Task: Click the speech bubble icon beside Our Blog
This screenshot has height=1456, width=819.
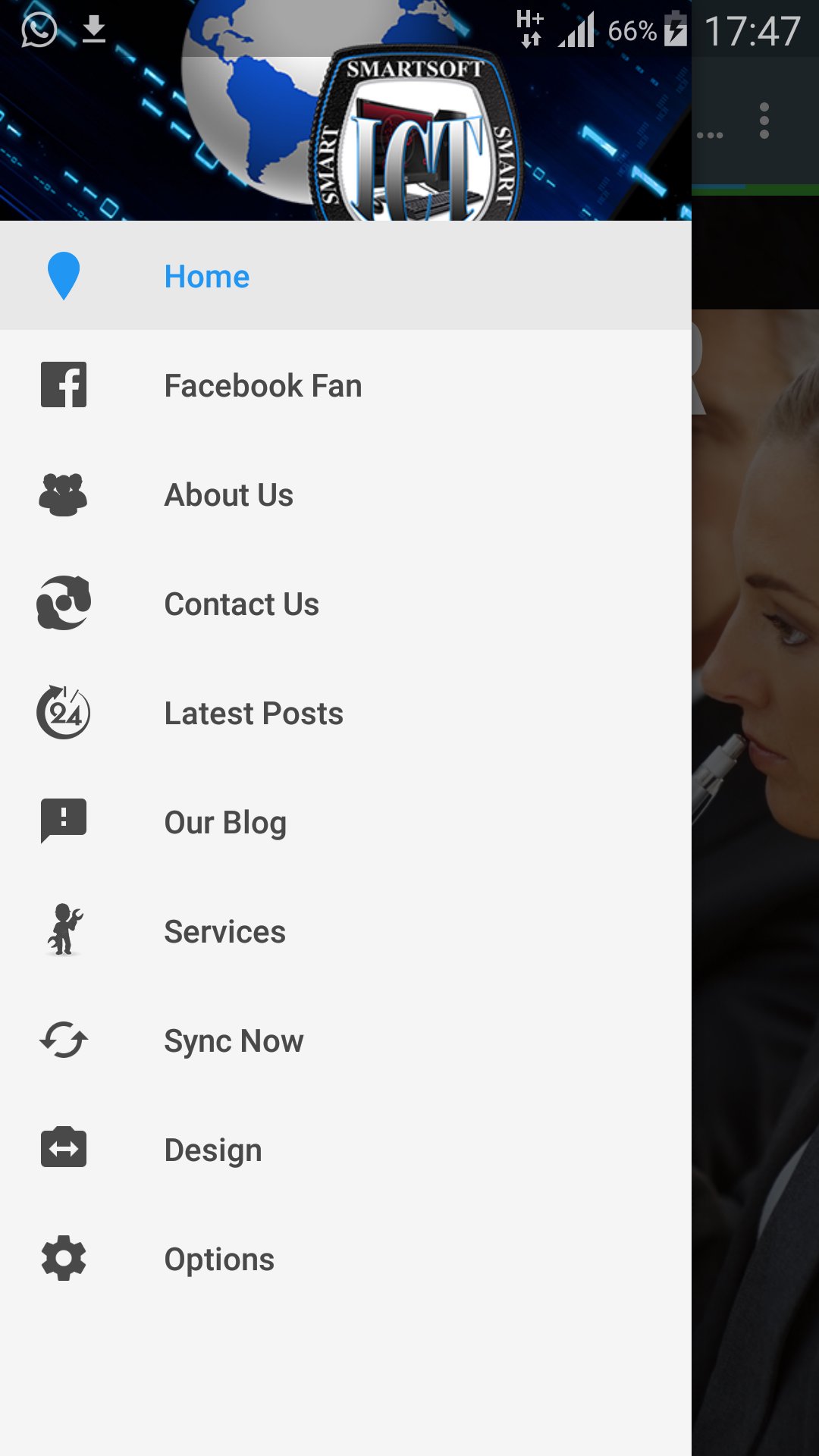Action: tap(64, 821)
